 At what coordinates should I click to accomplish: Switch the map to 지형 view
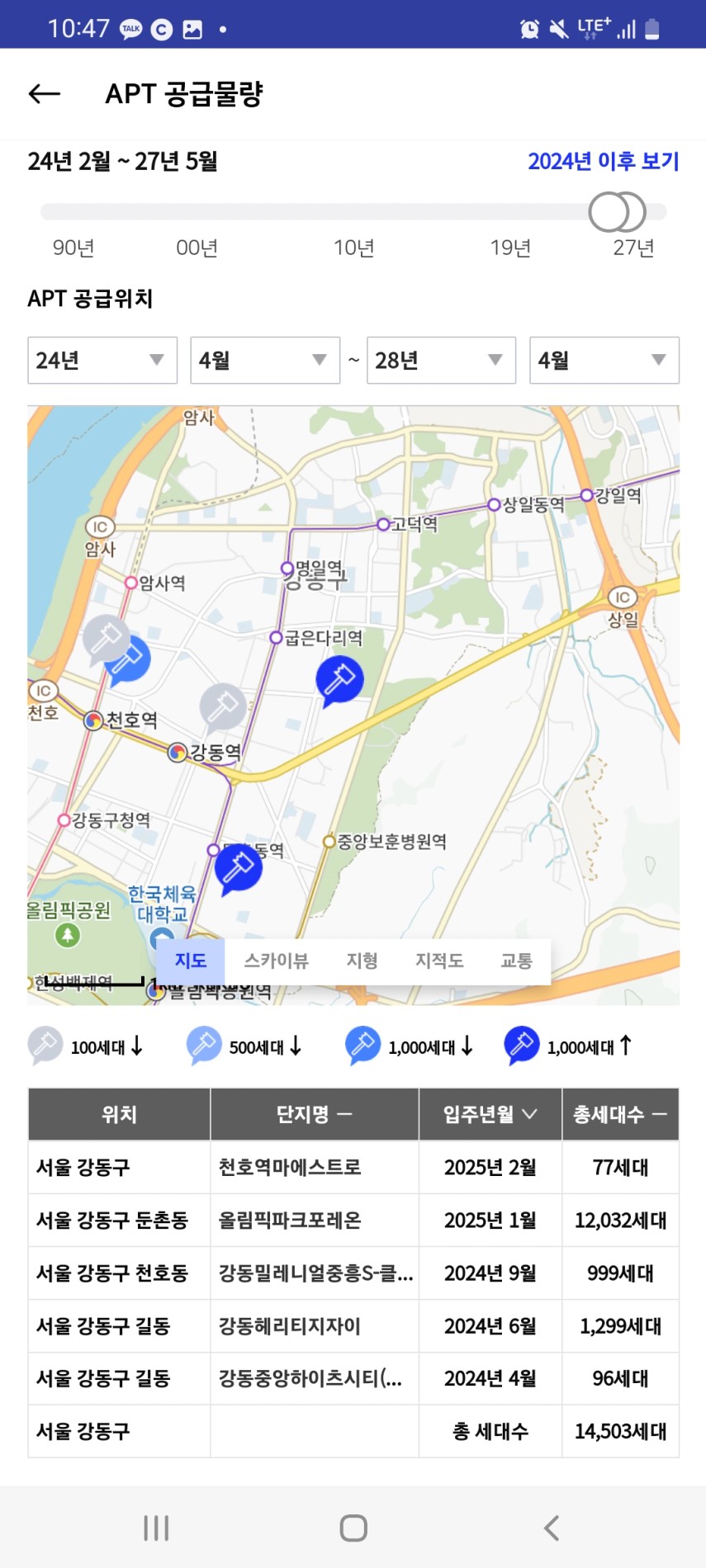tap(362, 961)
